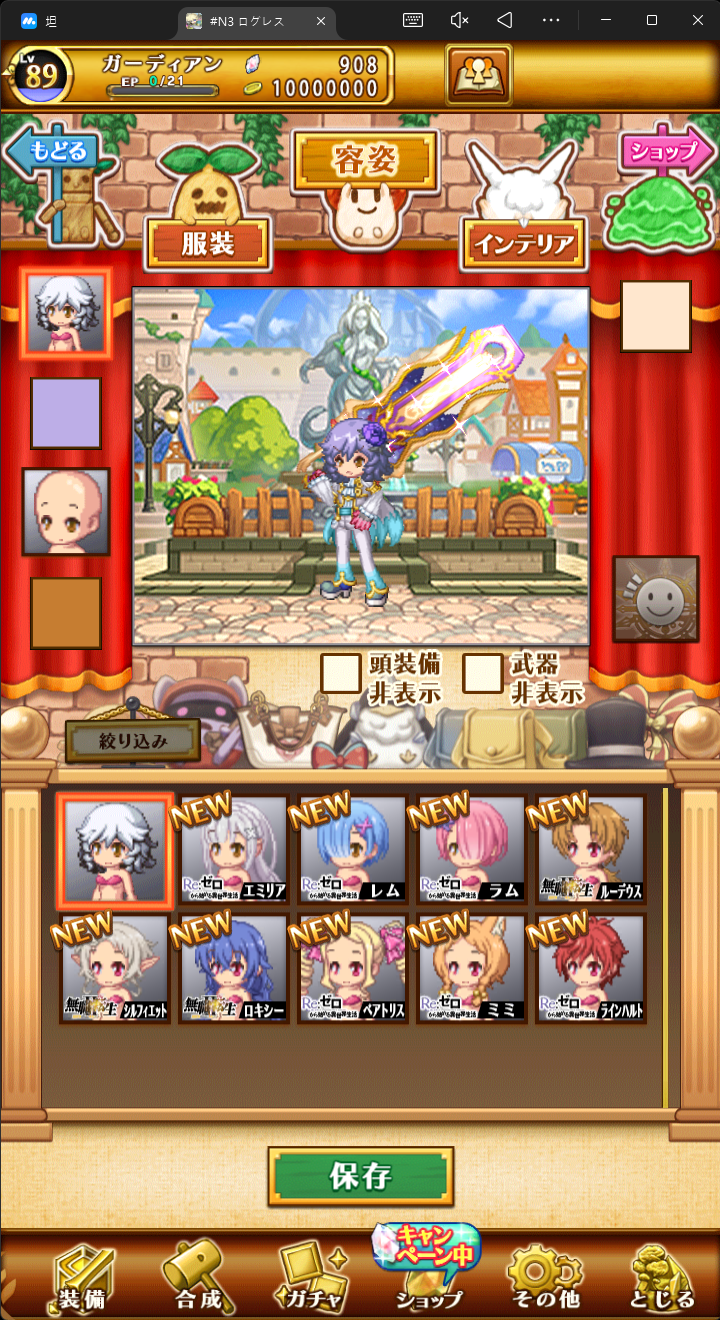
Task: Open the ショップ arrow sign
Action: pos(667,153)
